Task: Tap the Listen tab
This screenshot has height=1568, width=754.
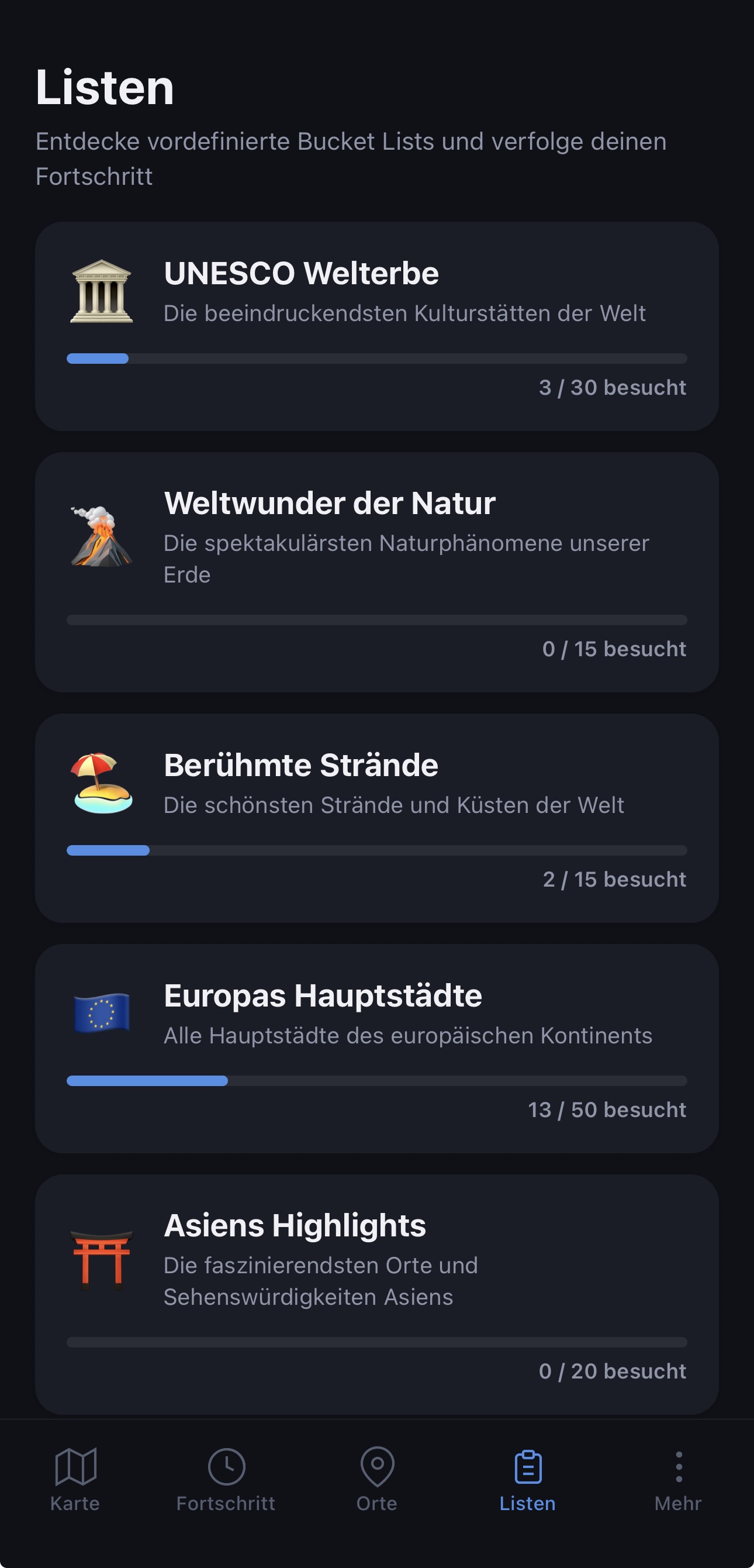Action: (528, 1479)
